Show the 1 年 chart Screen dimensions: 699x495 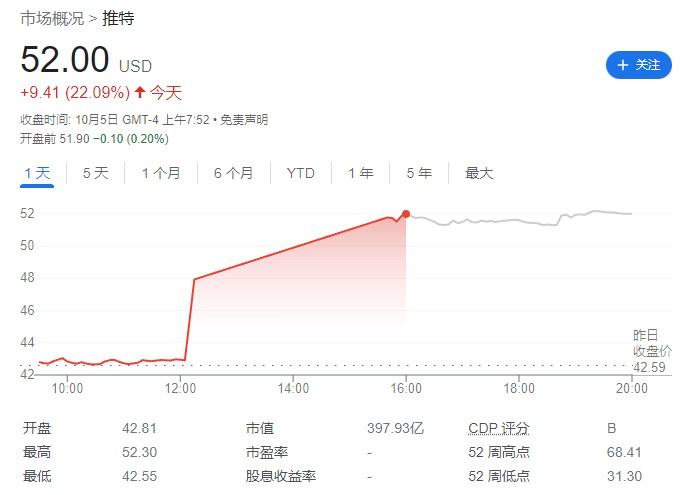click(x=360, y=173)
